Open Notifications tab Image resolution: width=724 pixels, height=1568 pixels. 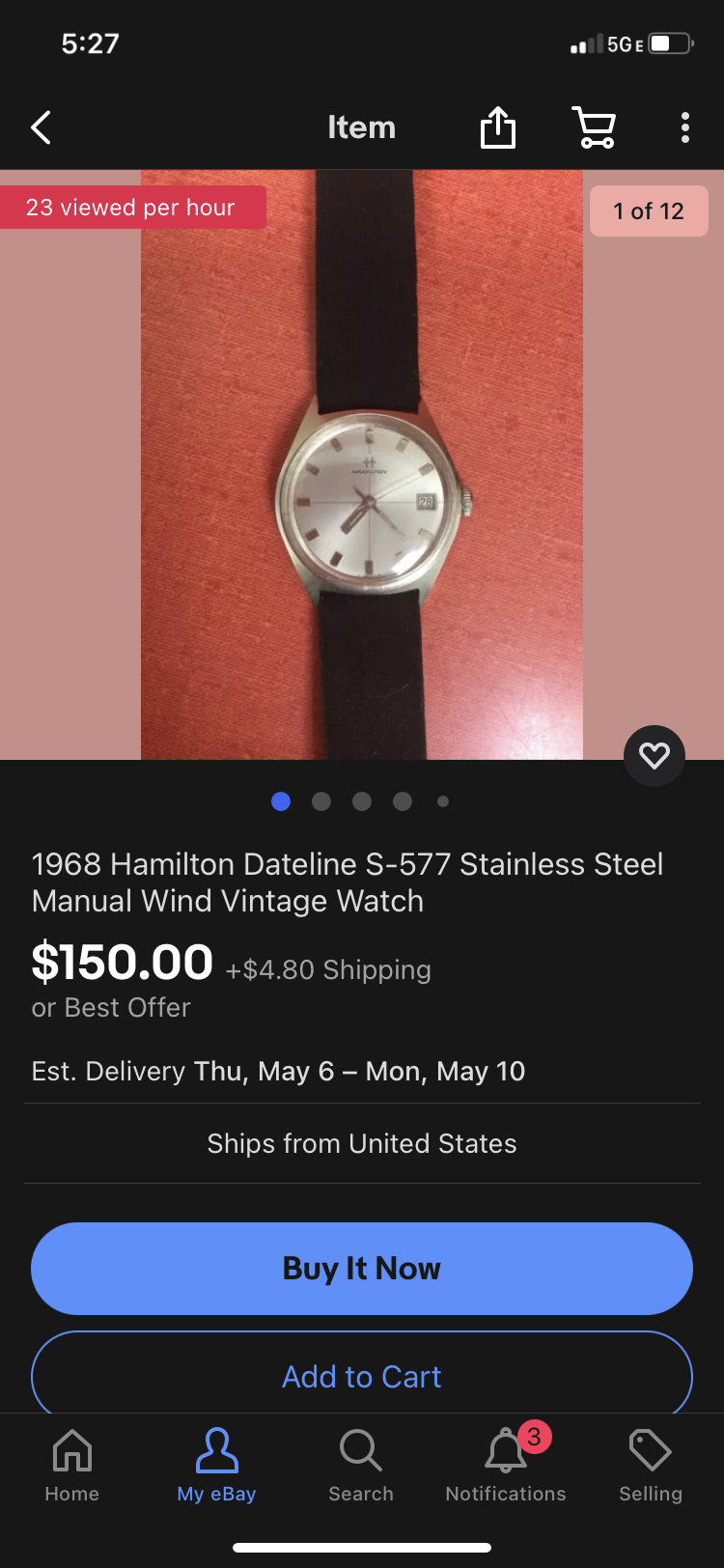(x=506, y=1466)
